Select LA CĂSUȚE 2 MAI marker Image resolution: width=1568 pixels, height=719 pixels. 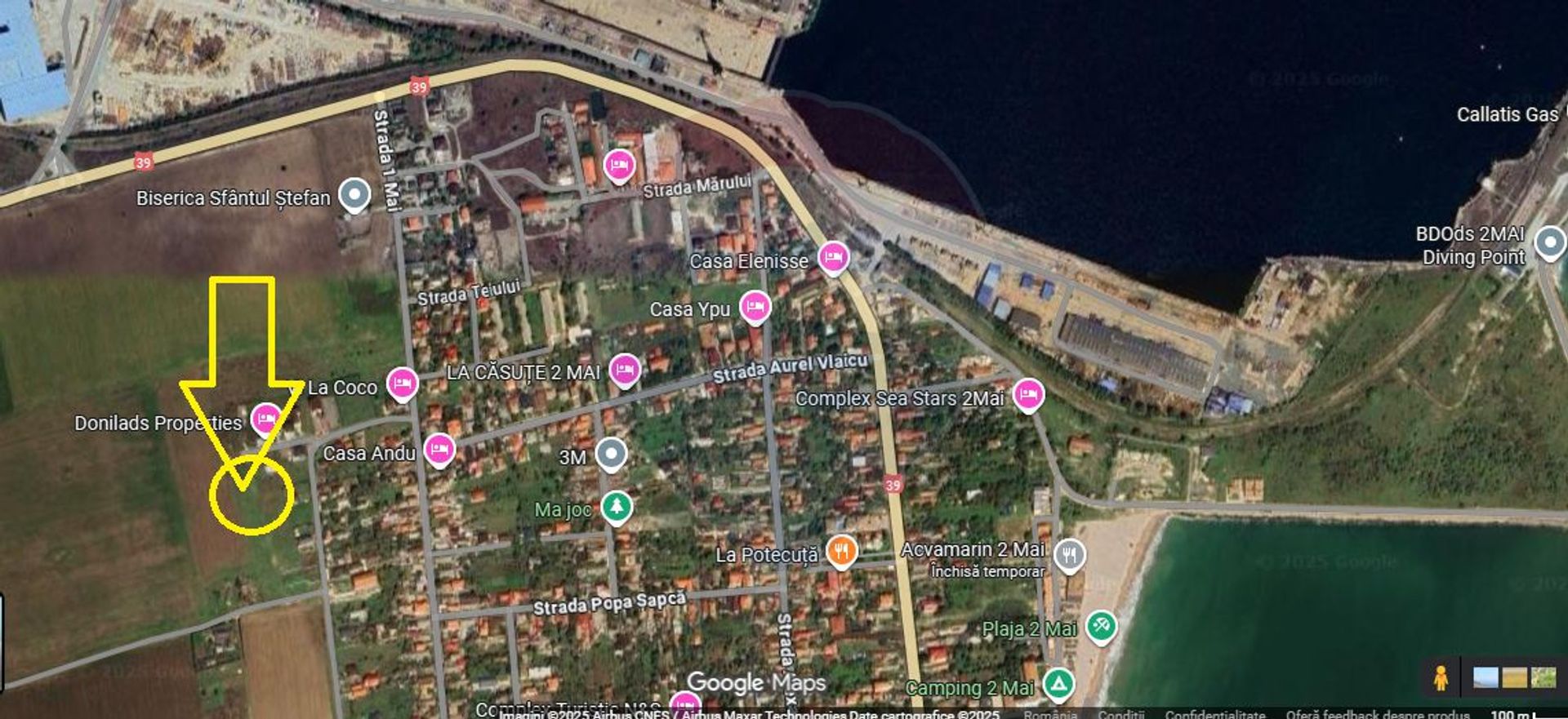(x=625, y=370)
